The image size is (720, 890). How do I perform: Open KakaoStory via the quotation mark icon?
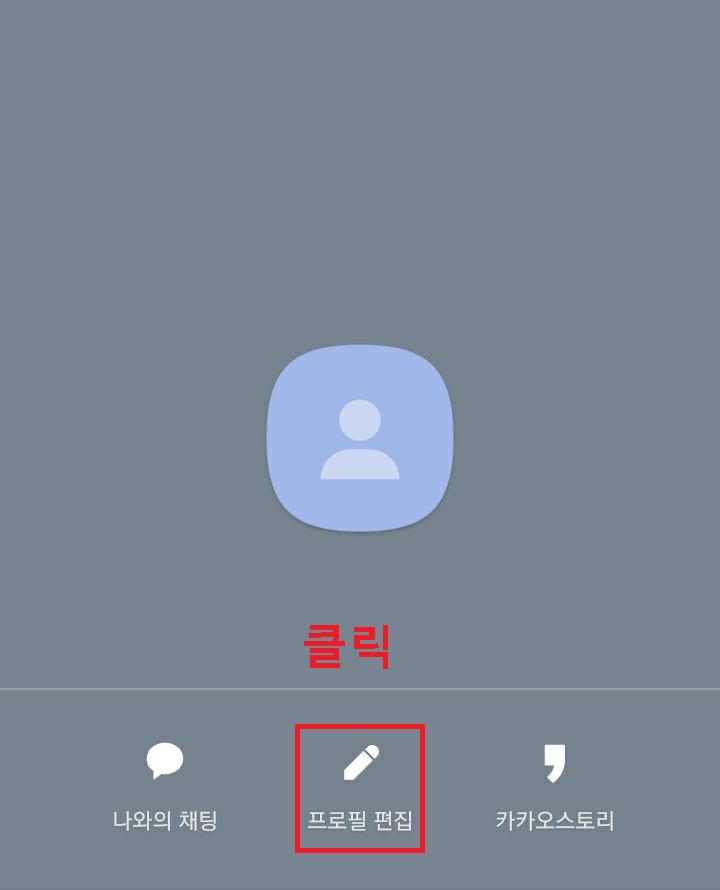click(x=555, y=763)
